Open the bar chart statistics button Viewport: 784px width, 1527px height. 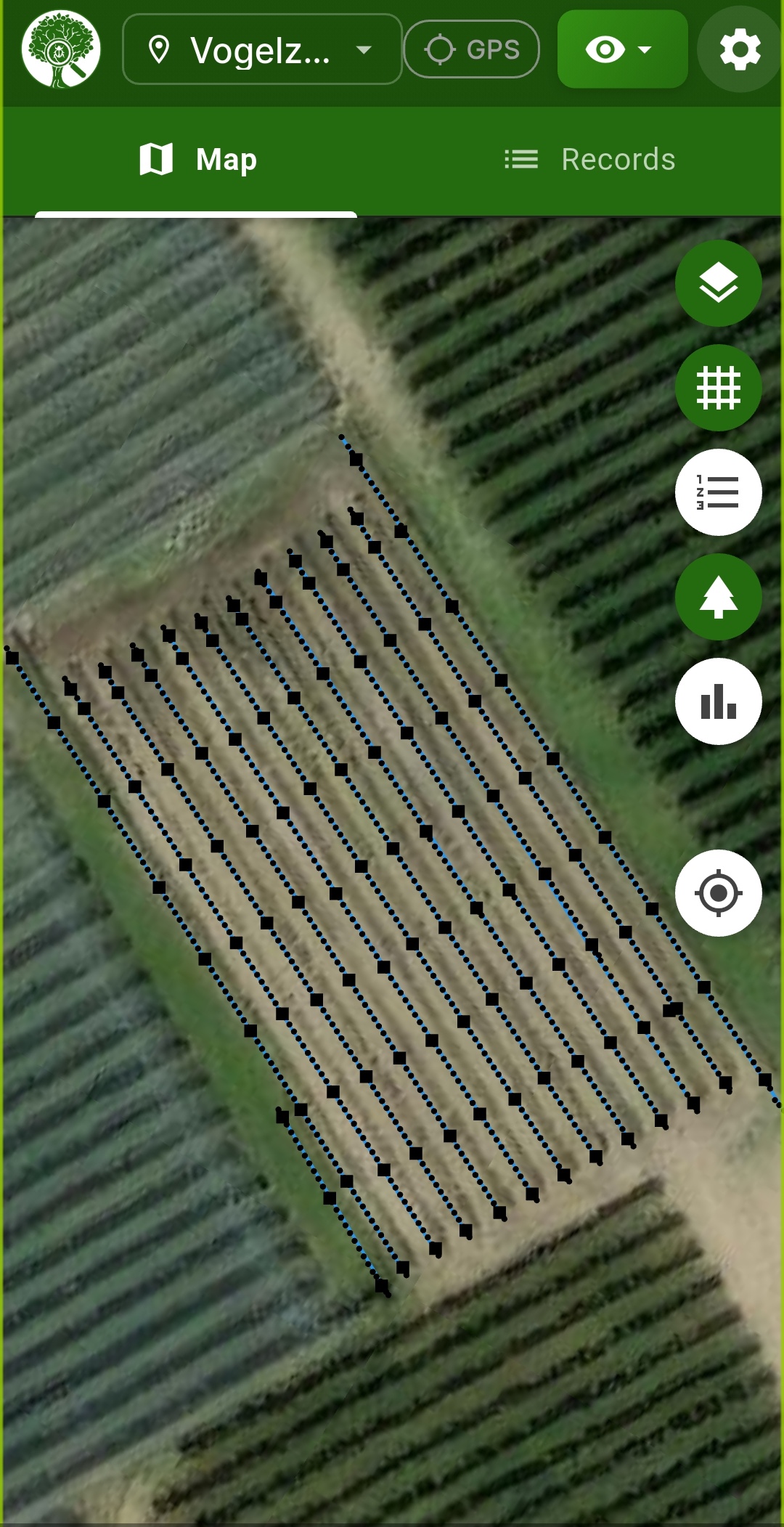click(x=718, y=701)
